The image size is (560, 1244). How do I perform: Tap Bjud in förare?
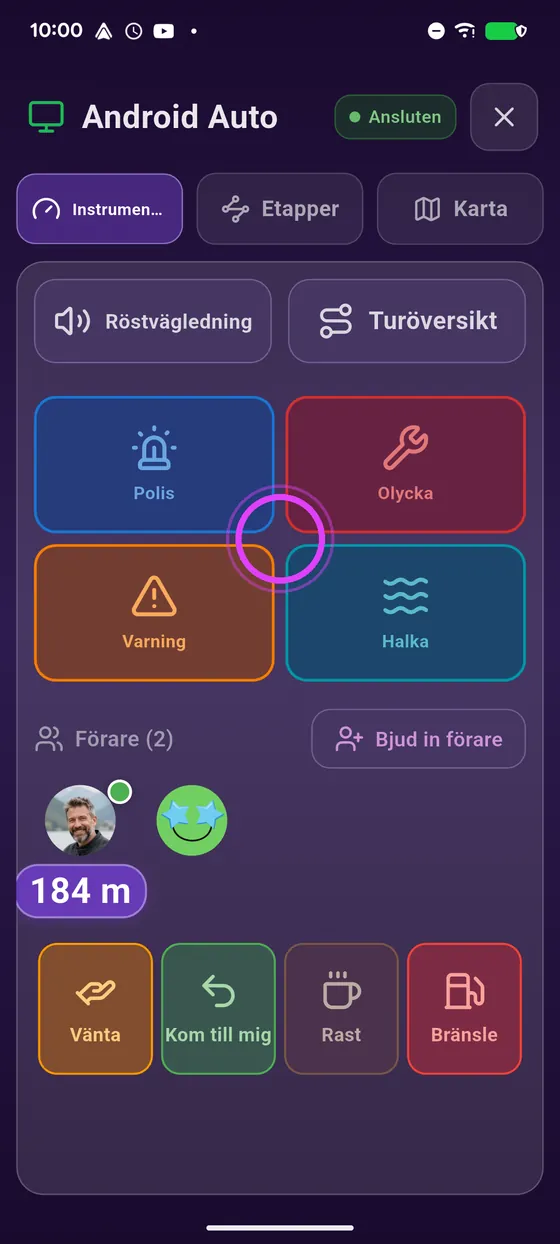(x=418, y=739)
